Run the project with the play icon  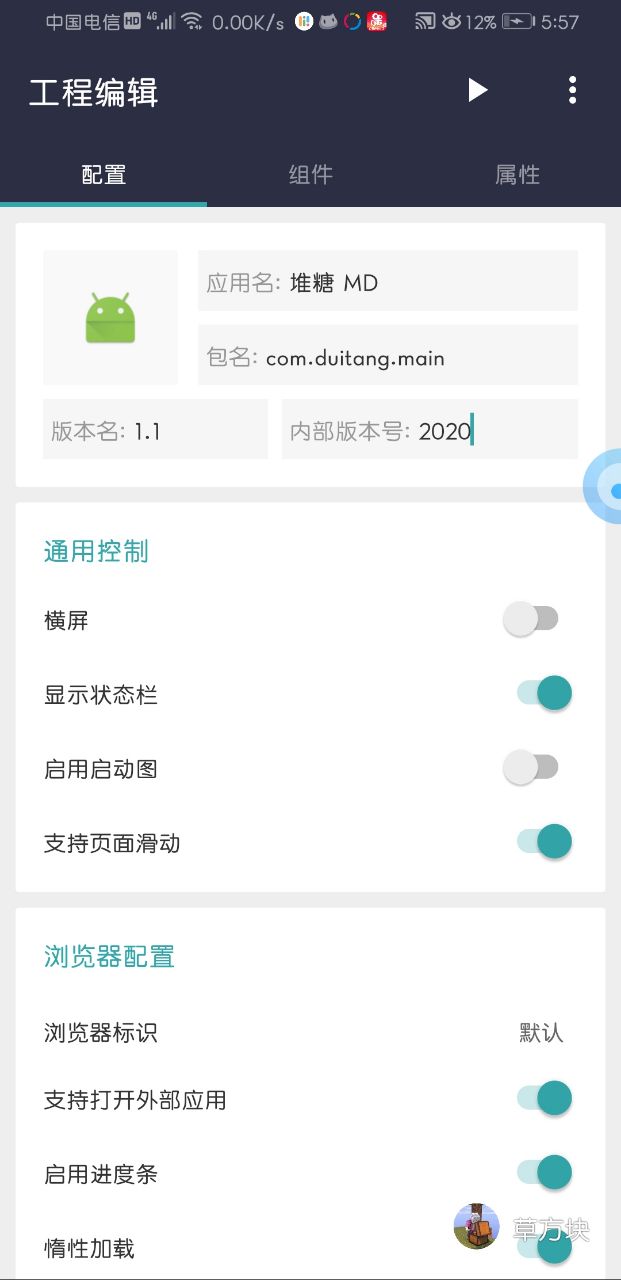pos(477,91)
